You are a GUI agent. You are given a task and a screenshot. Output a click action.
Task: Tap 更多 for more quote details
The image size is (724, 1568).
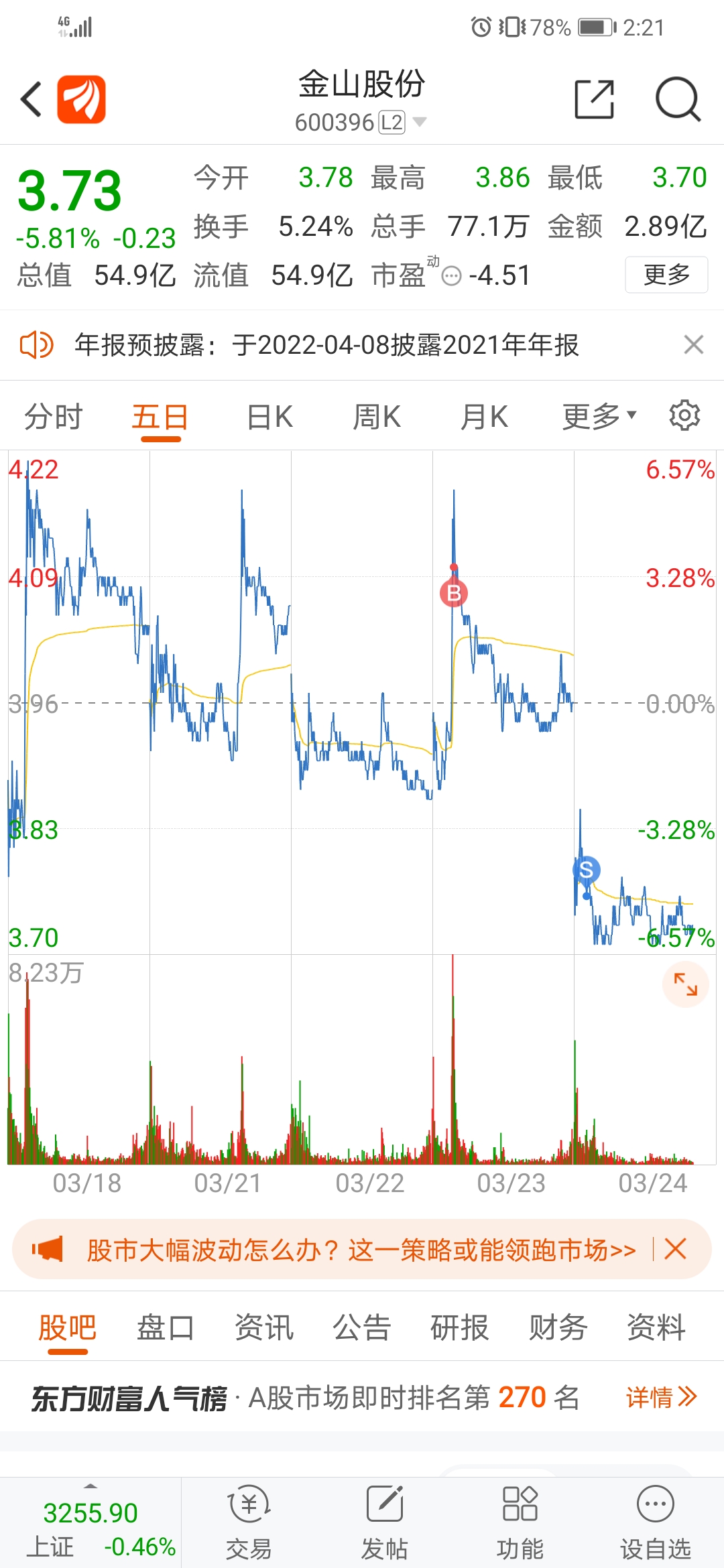[x=666, y=275]
